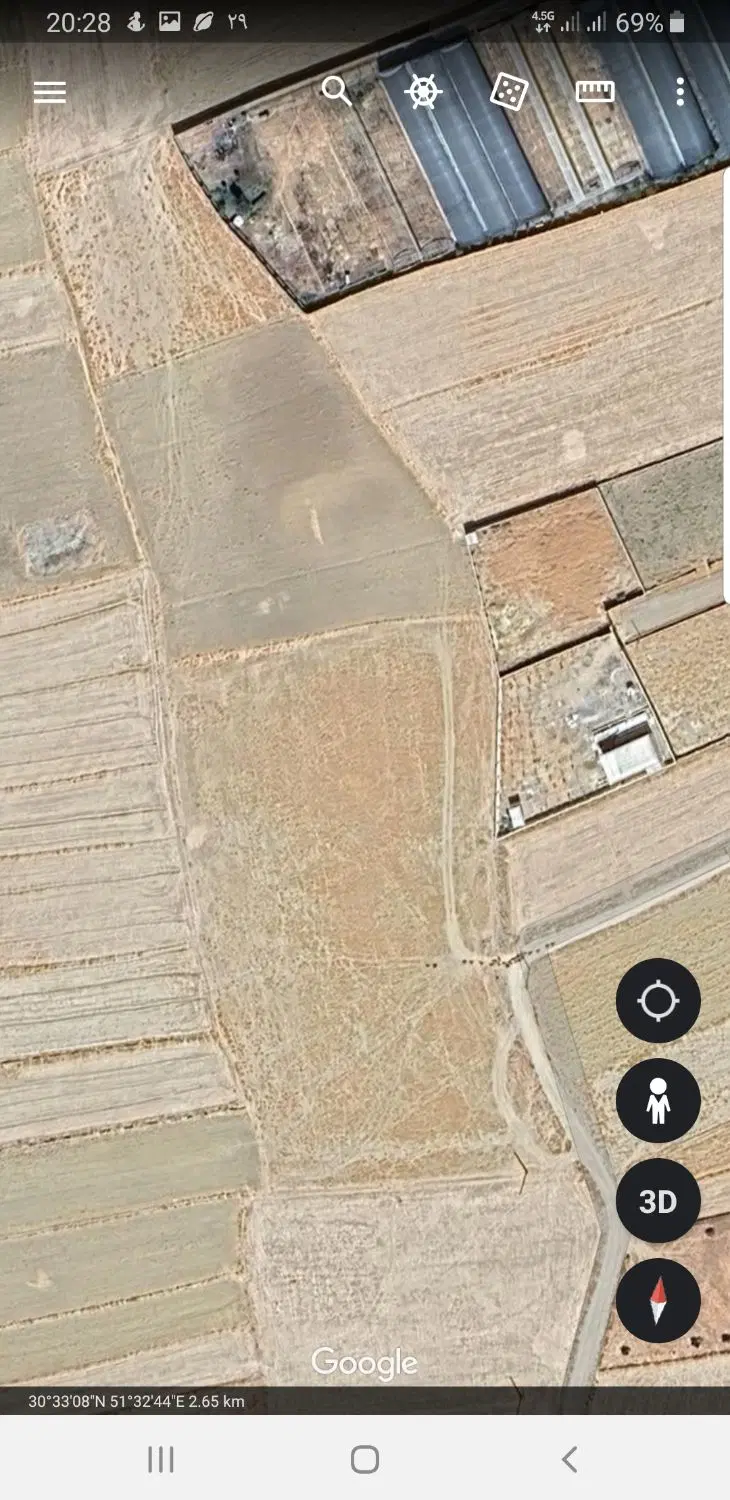Image resolution: width=730 pixels, height=1500 pixels.
Task: Return to the home screen
Action: click(365, 1460)
